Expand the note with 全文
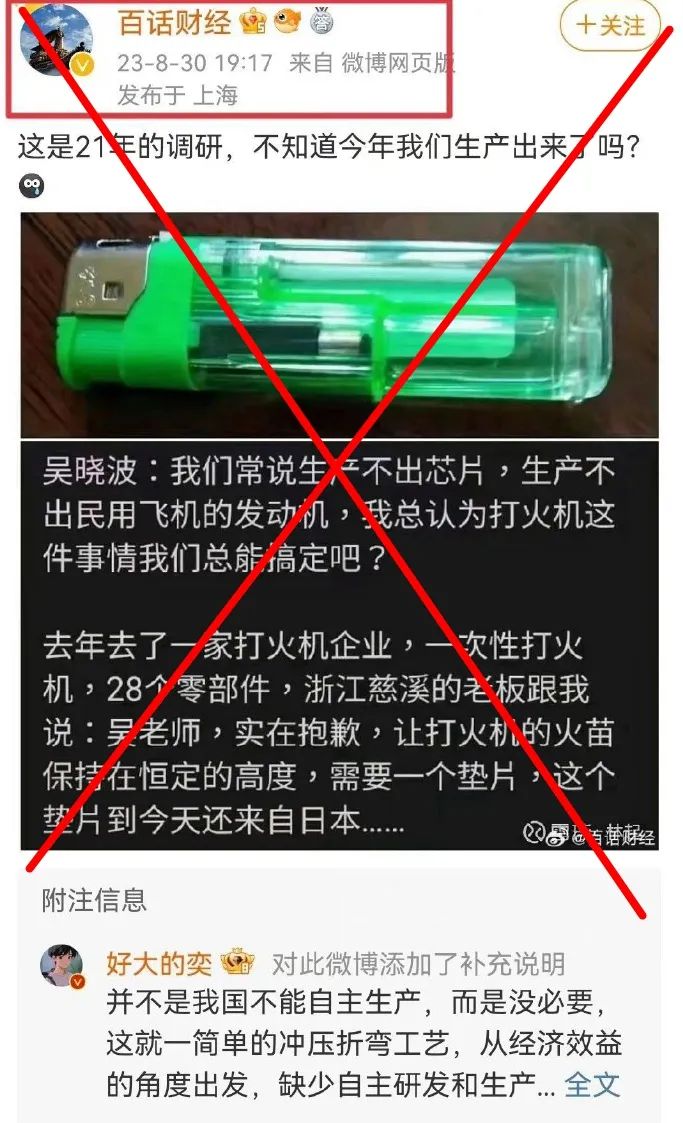Viewport: 683px width, 1123px height. (x=592, y=1084)
